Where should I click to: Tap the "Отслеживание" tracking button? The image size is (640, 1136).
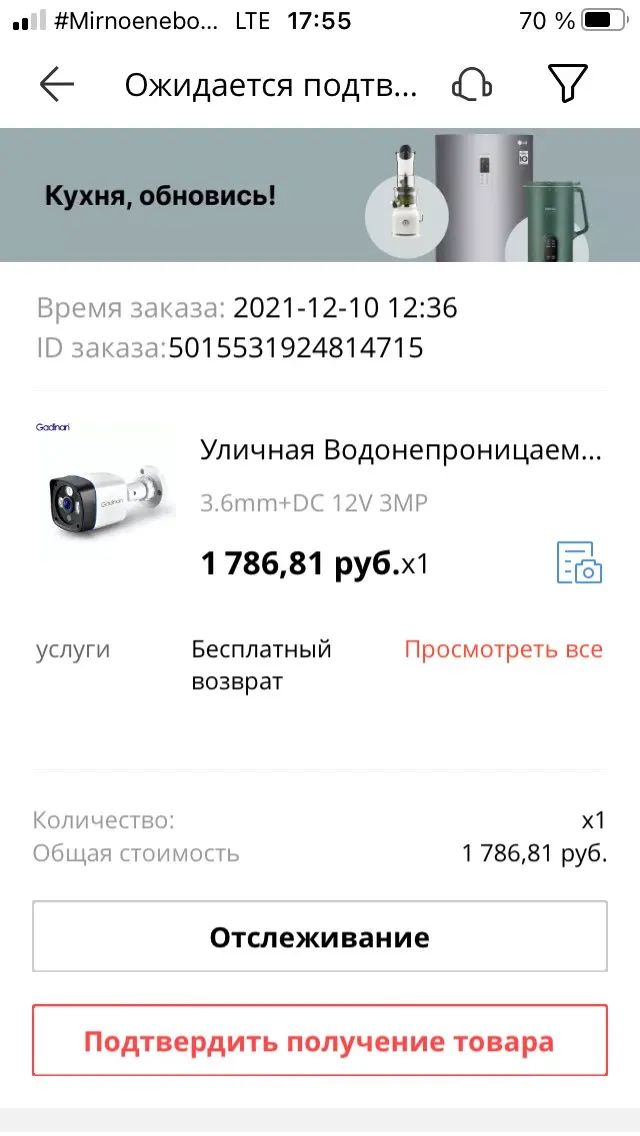320,937
